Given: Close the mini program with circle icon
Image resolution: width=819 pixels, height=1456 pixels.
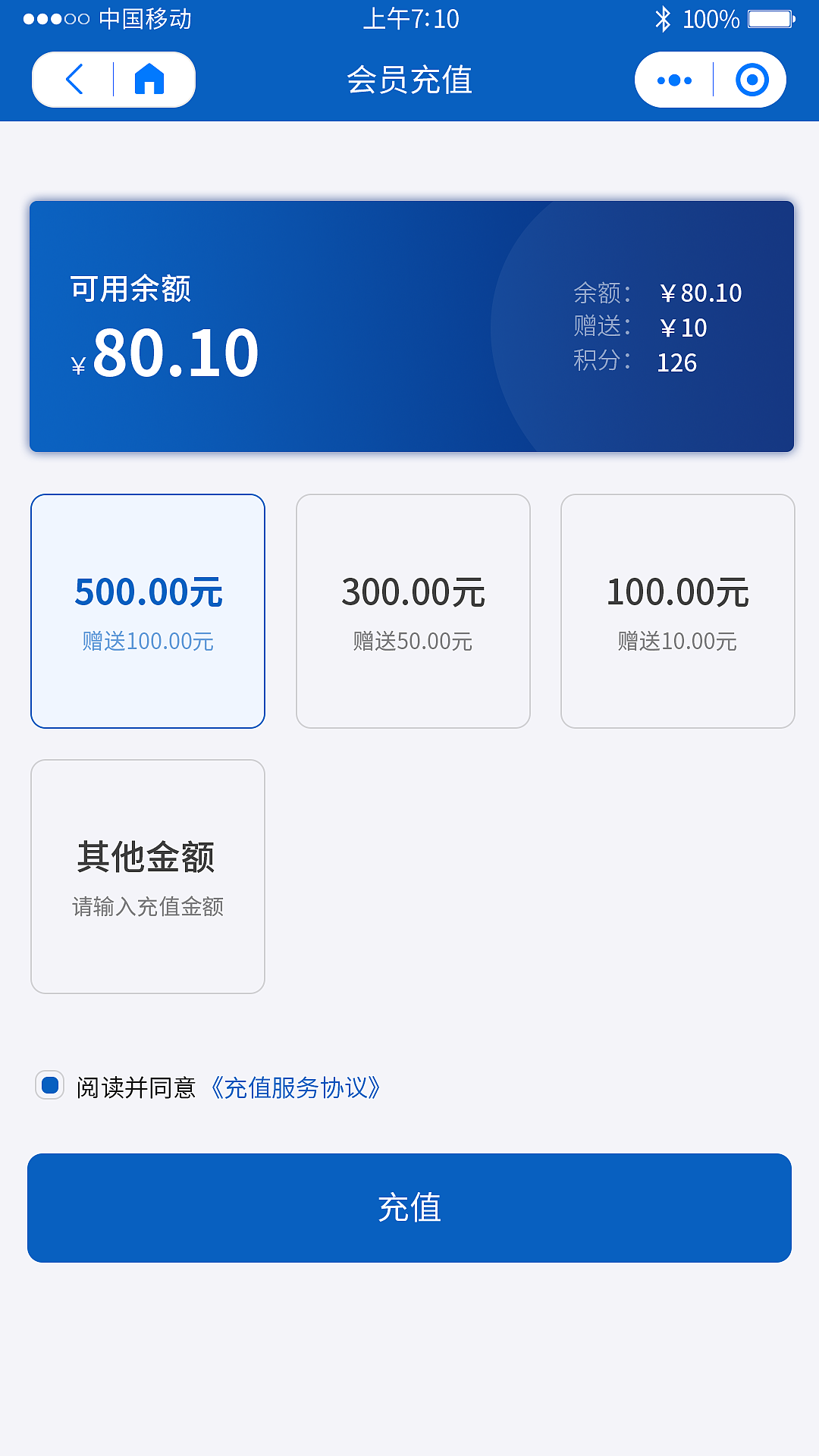Looking at the screenshot, I should [x=752, y=80].
